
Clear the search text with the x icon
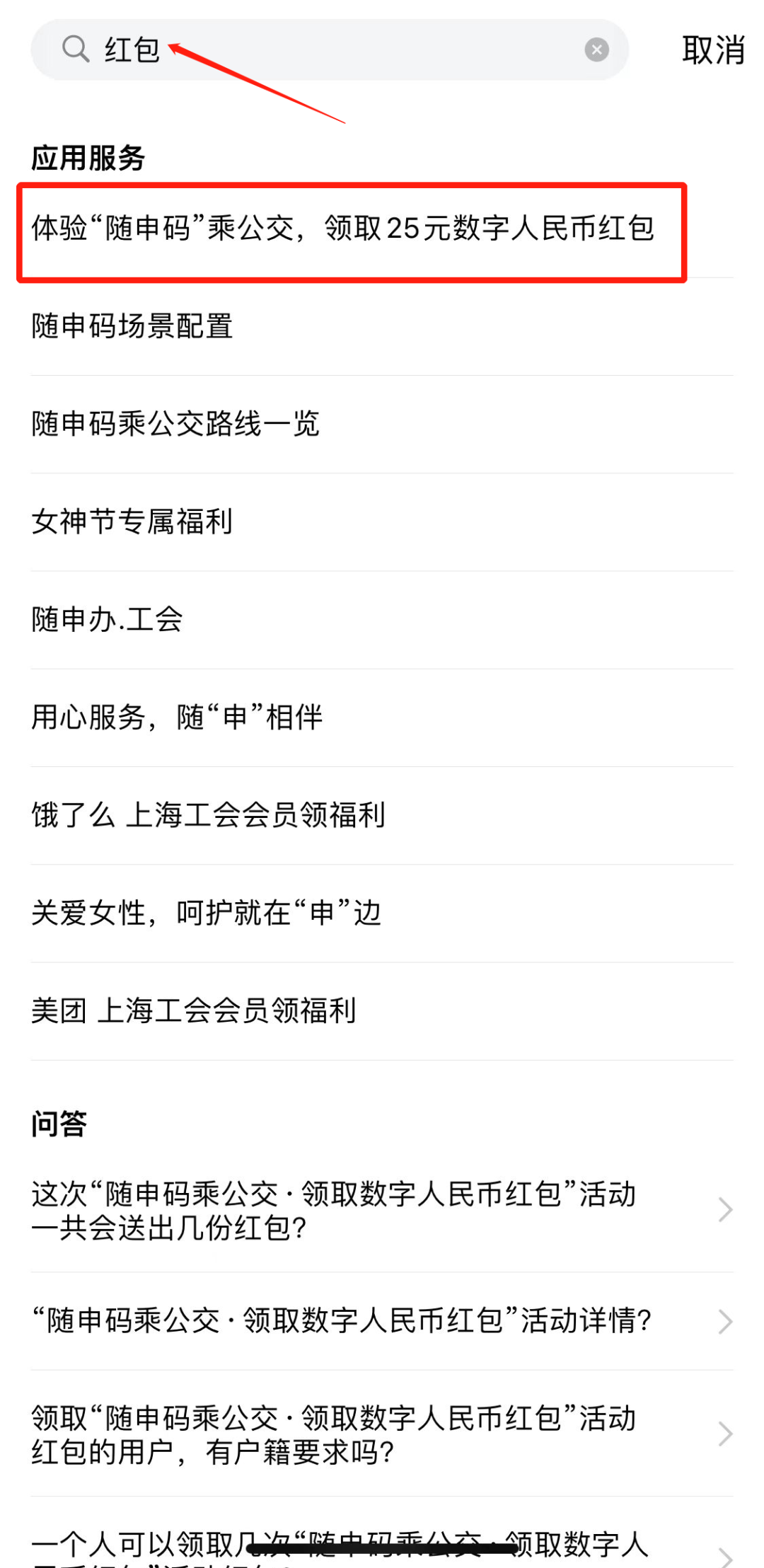point(596,50)
